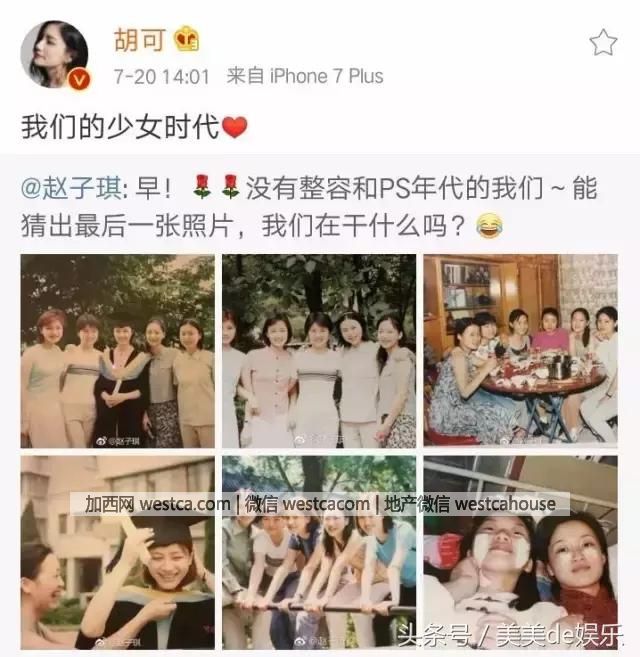Open the photo of women leaning on railing
This screenshot has width=640, height=657.
318,552
